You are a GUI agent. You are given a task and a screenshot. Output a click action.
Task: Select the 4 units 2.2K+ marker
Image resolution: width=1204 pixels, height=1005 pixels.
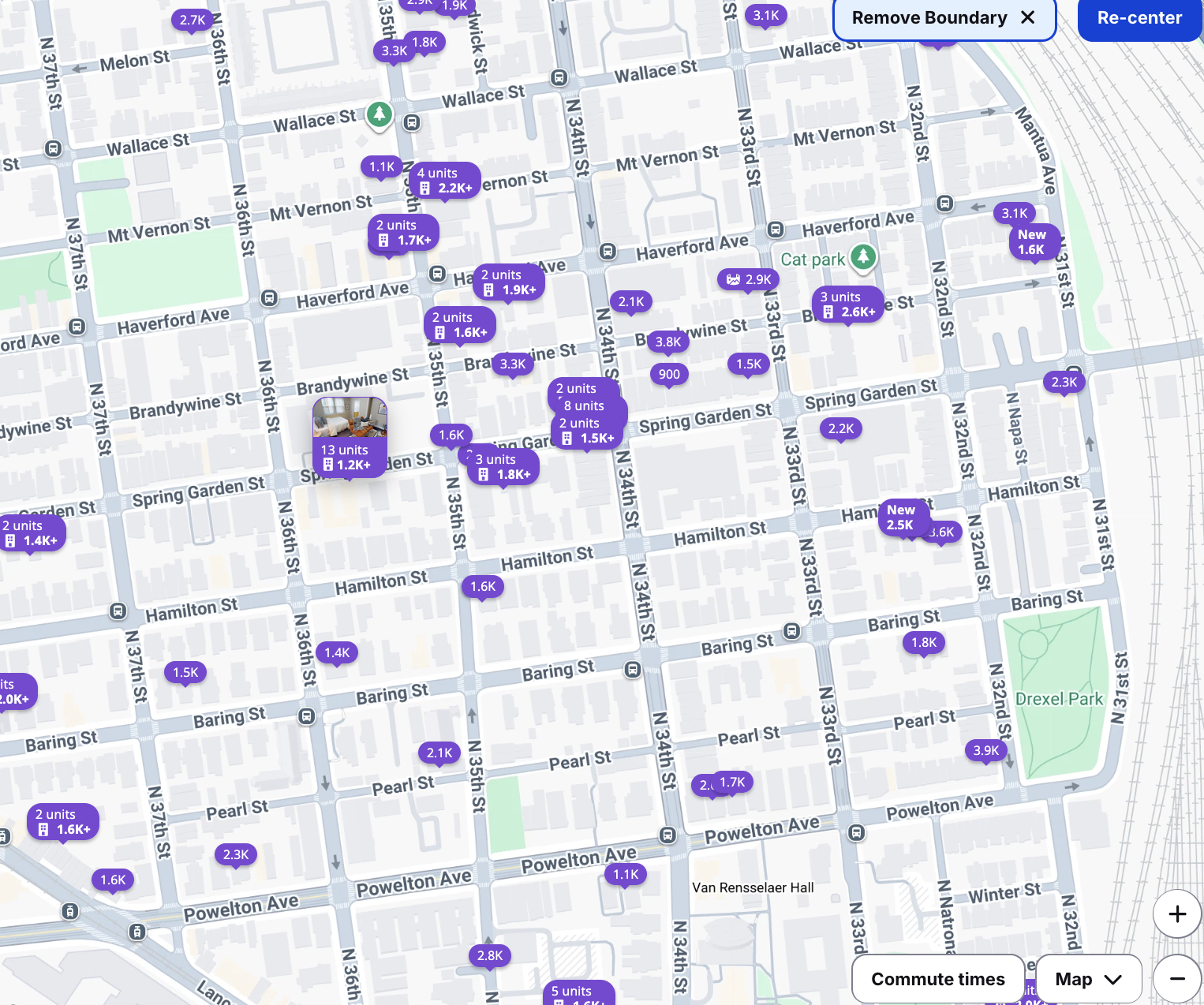(x=445, y=181)
